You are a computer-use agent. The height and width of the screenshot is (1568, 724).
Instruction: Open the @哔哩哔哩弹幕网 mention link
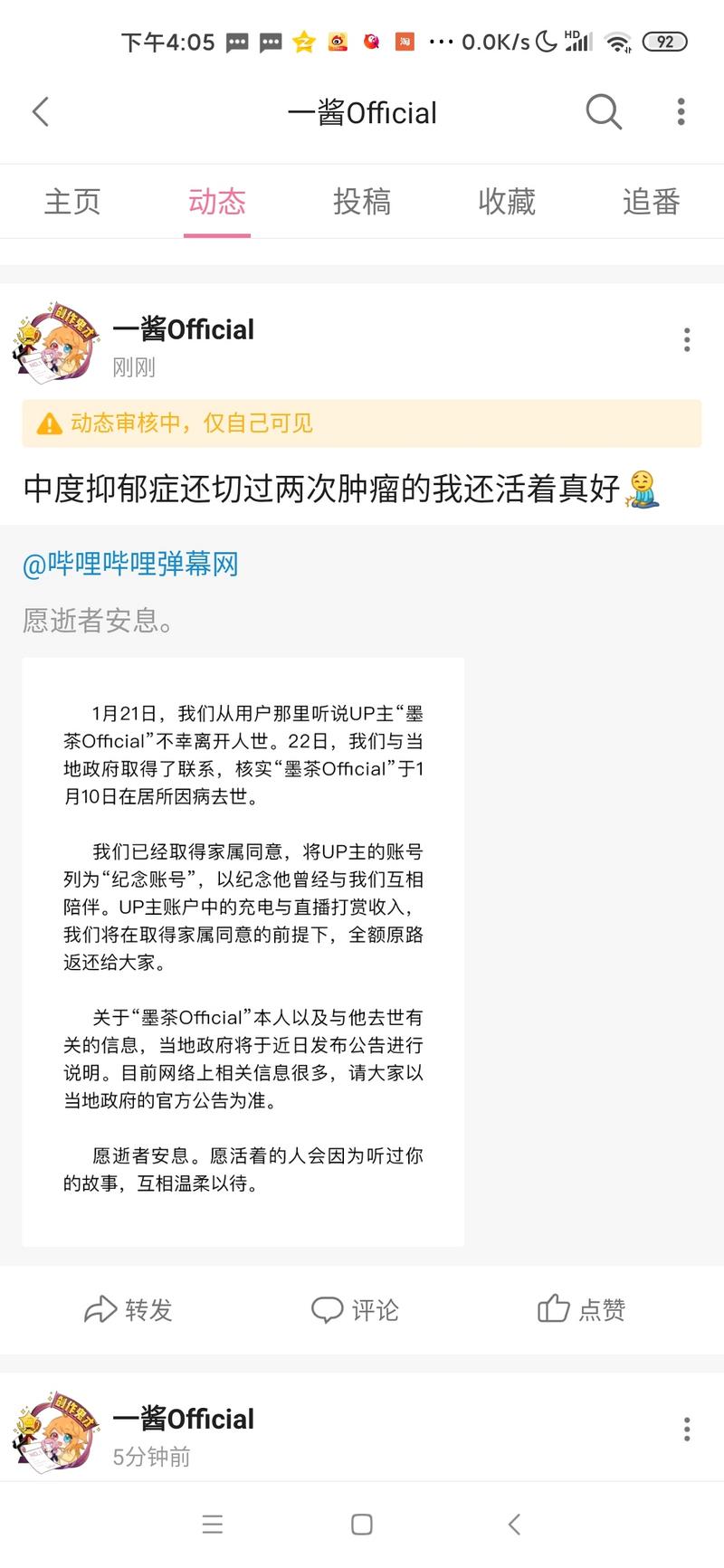click(130, 565)
